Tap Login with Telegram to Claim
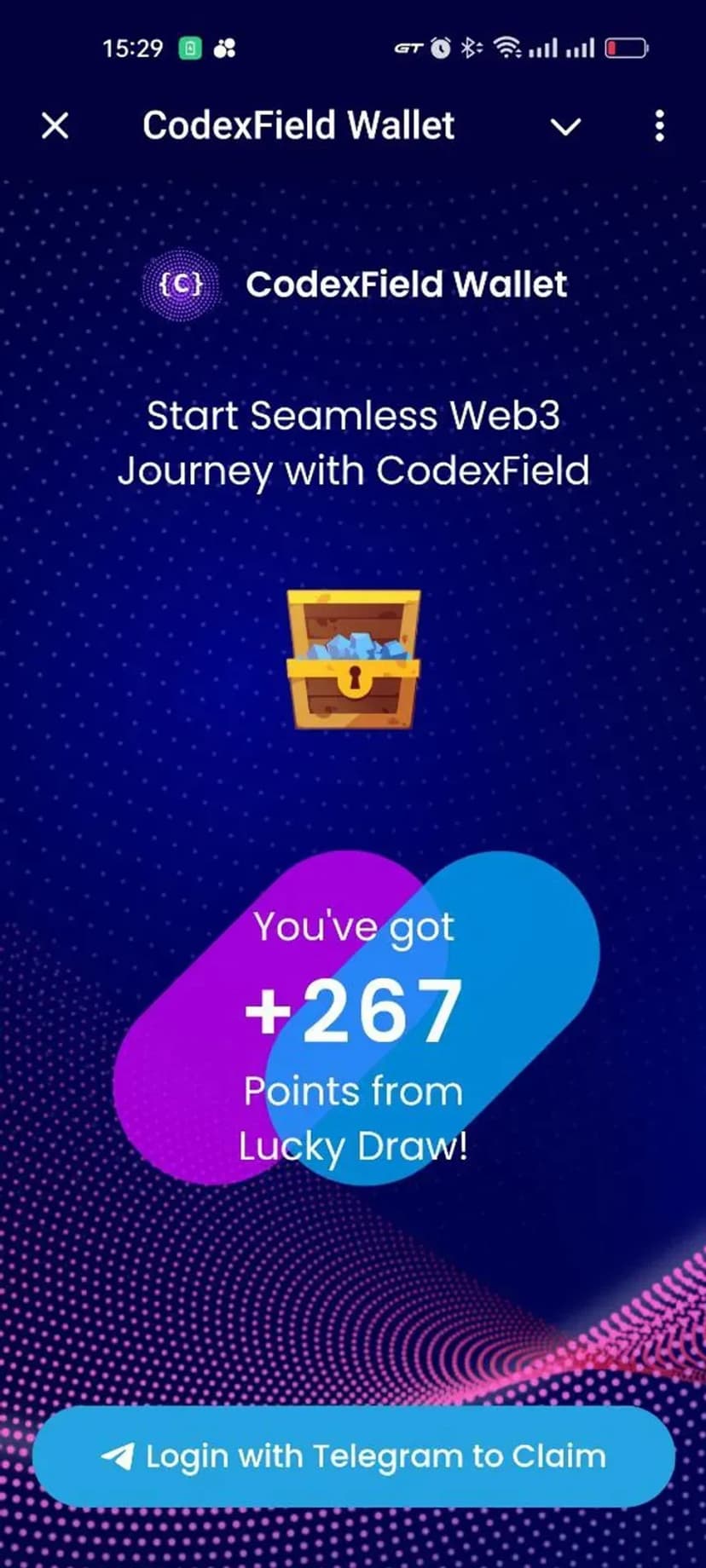706x1568 pixels. (353, 1456)
